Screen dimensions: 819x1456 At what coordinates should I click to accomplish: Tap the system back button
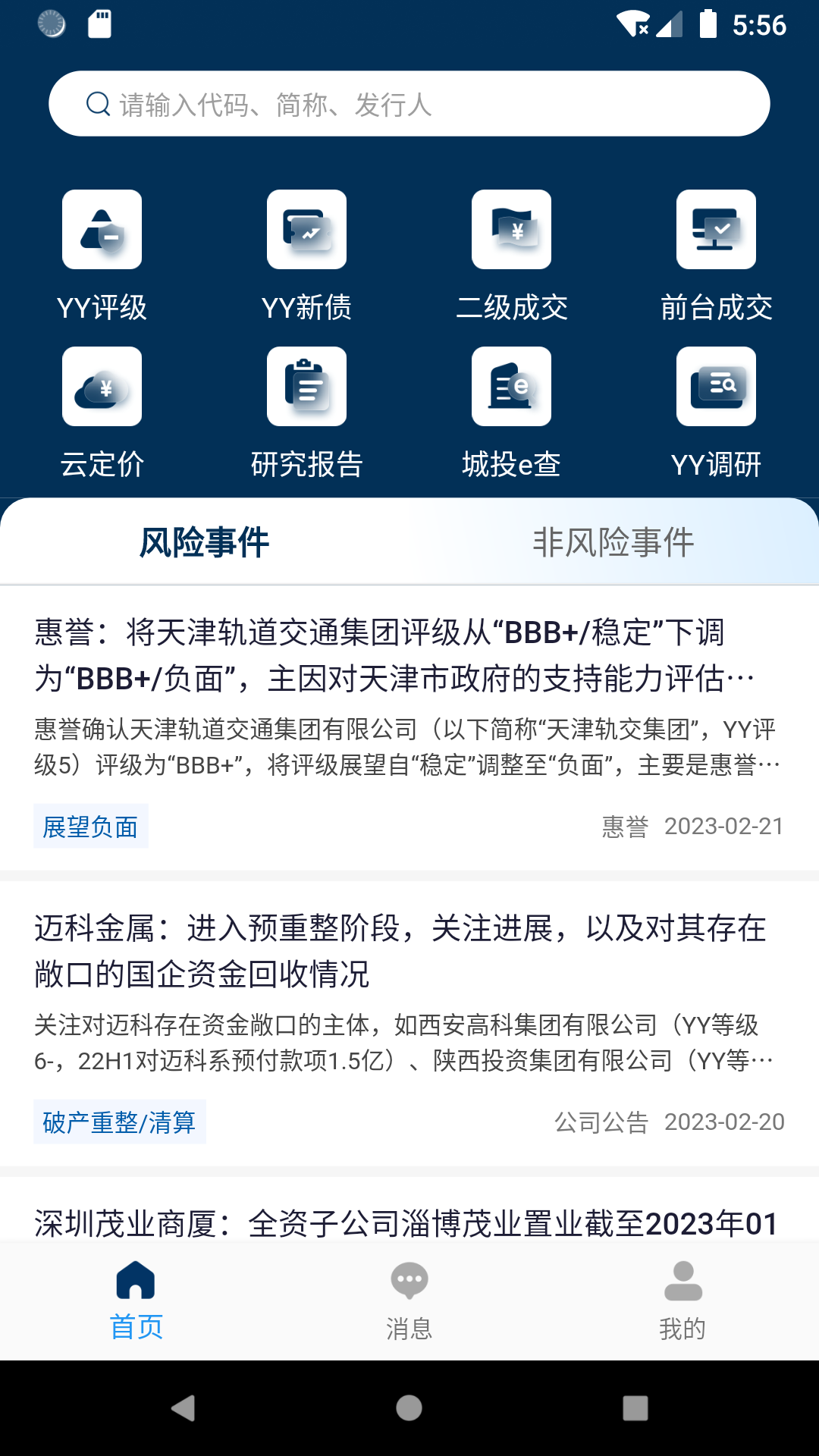click(x=183, y=1408)
